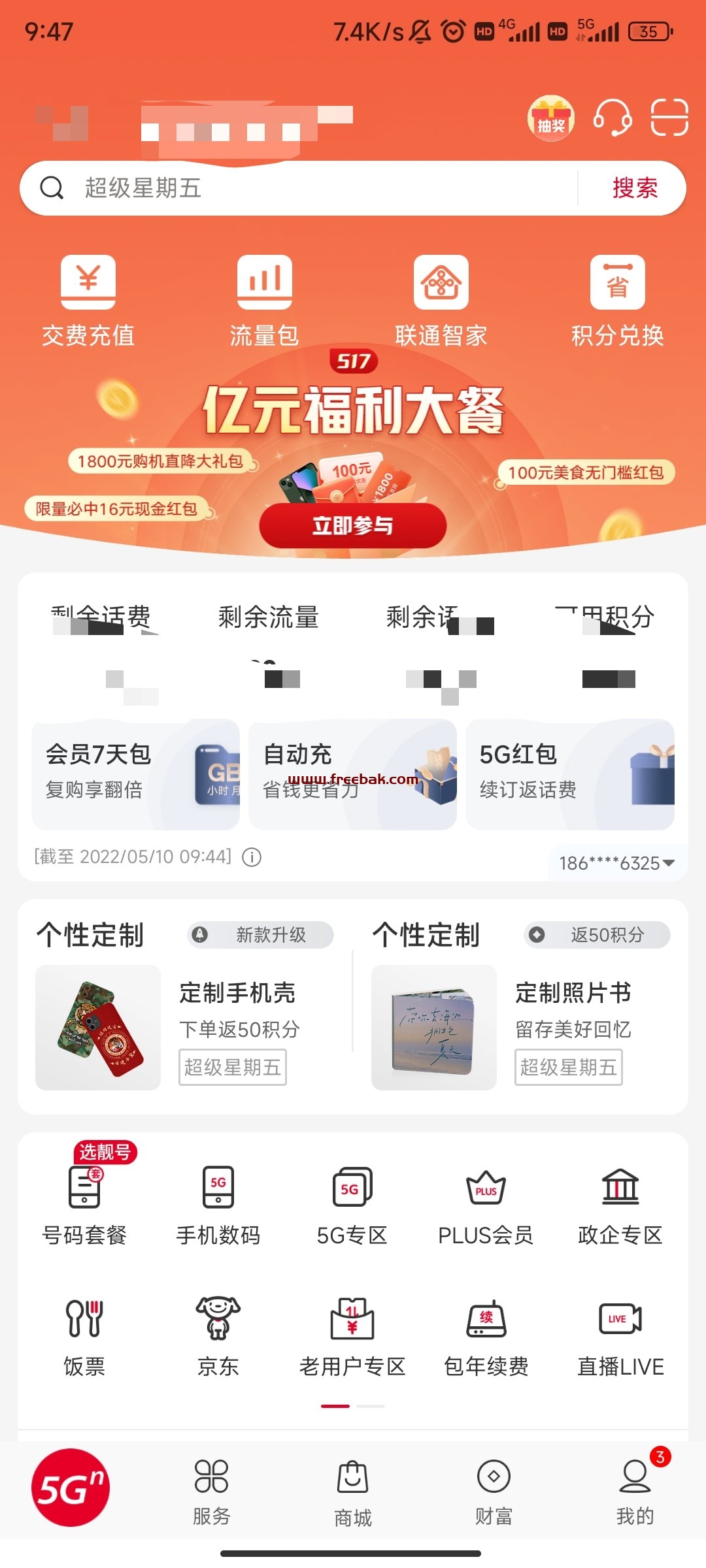Open 交费充值 shortcut

tap(88, 302)
